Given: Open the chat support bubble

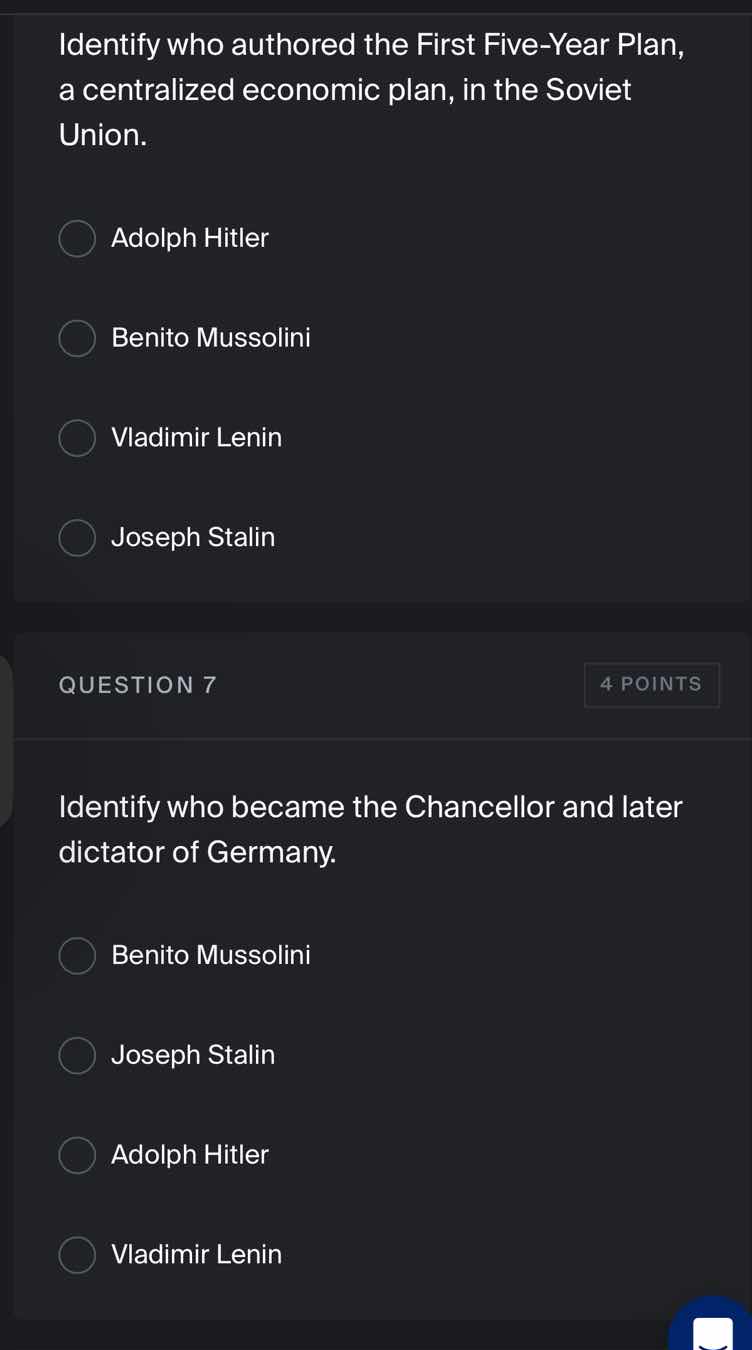Looking at the screenshot, I should tap(714, 1326).
